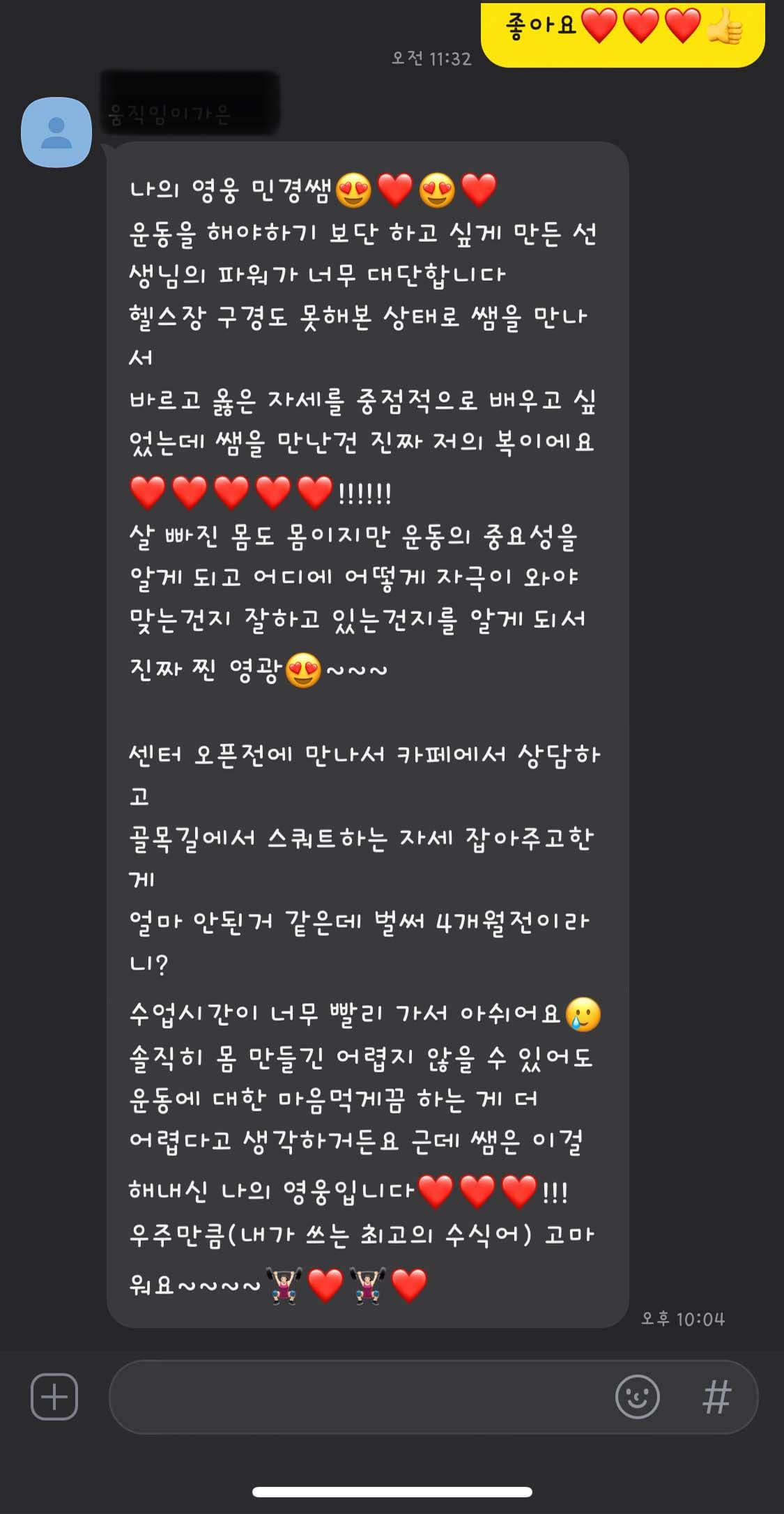Open the hashtag search button
The width and height of the screenshot is (784, 1514).
click(x=717, y=1397)
